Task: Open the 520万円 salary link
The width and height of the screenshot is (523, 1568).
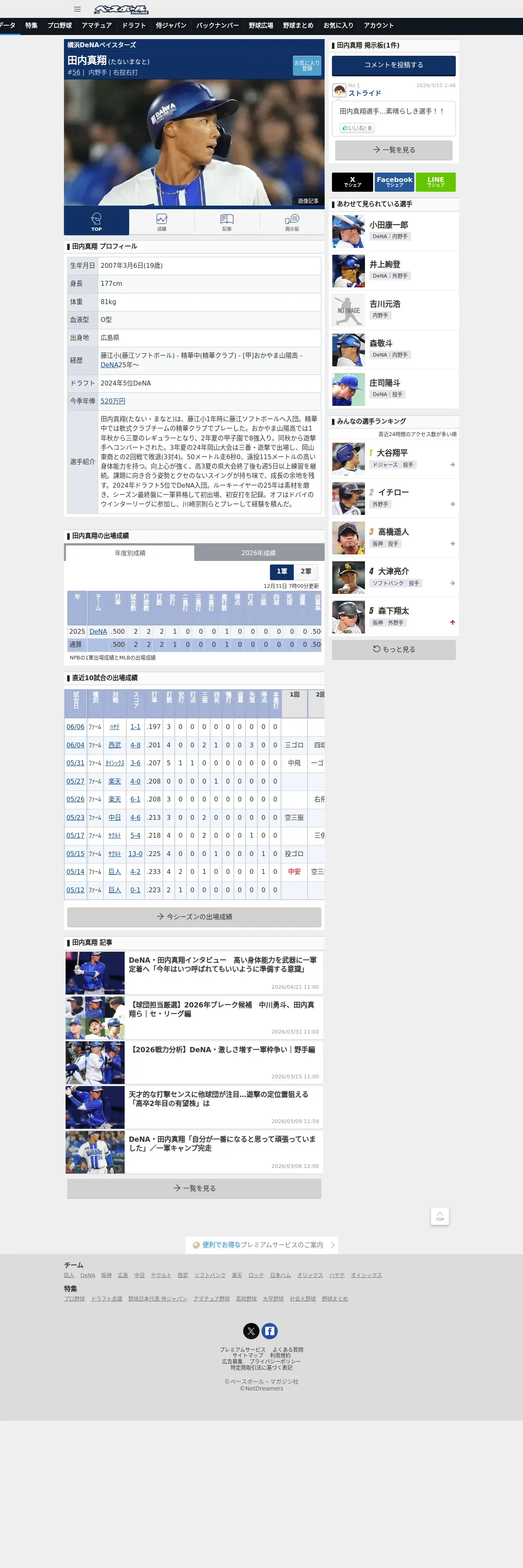Action: (x=113, y=401)
